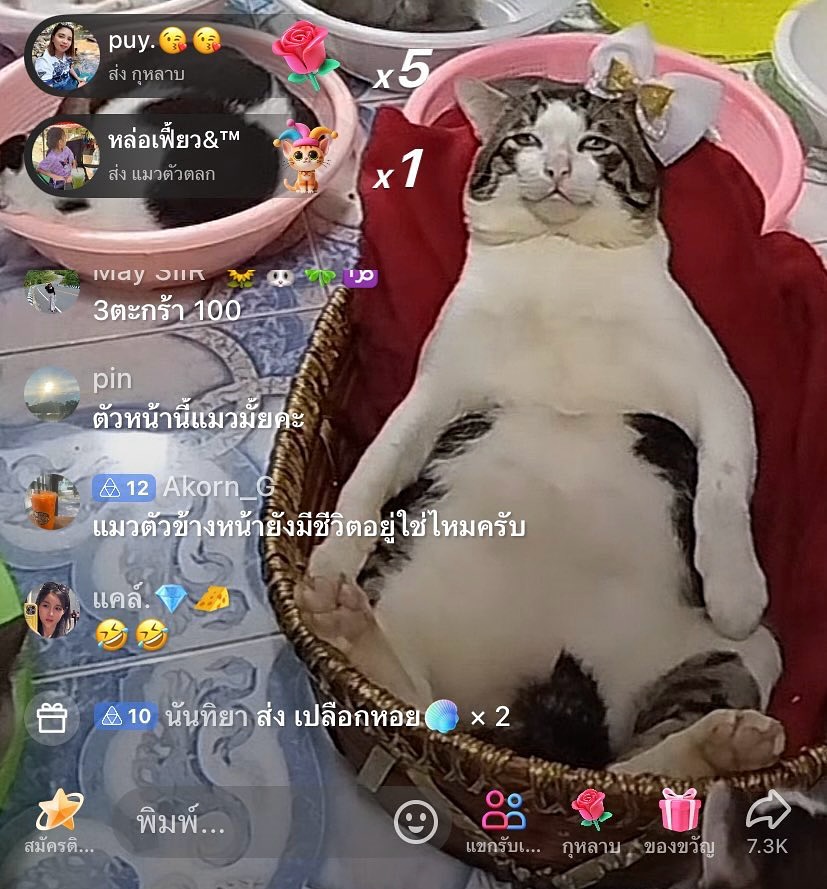Open Akorn_G's profile from comment
The width and height of the screenshot is (827, 889).
point(52,501)
